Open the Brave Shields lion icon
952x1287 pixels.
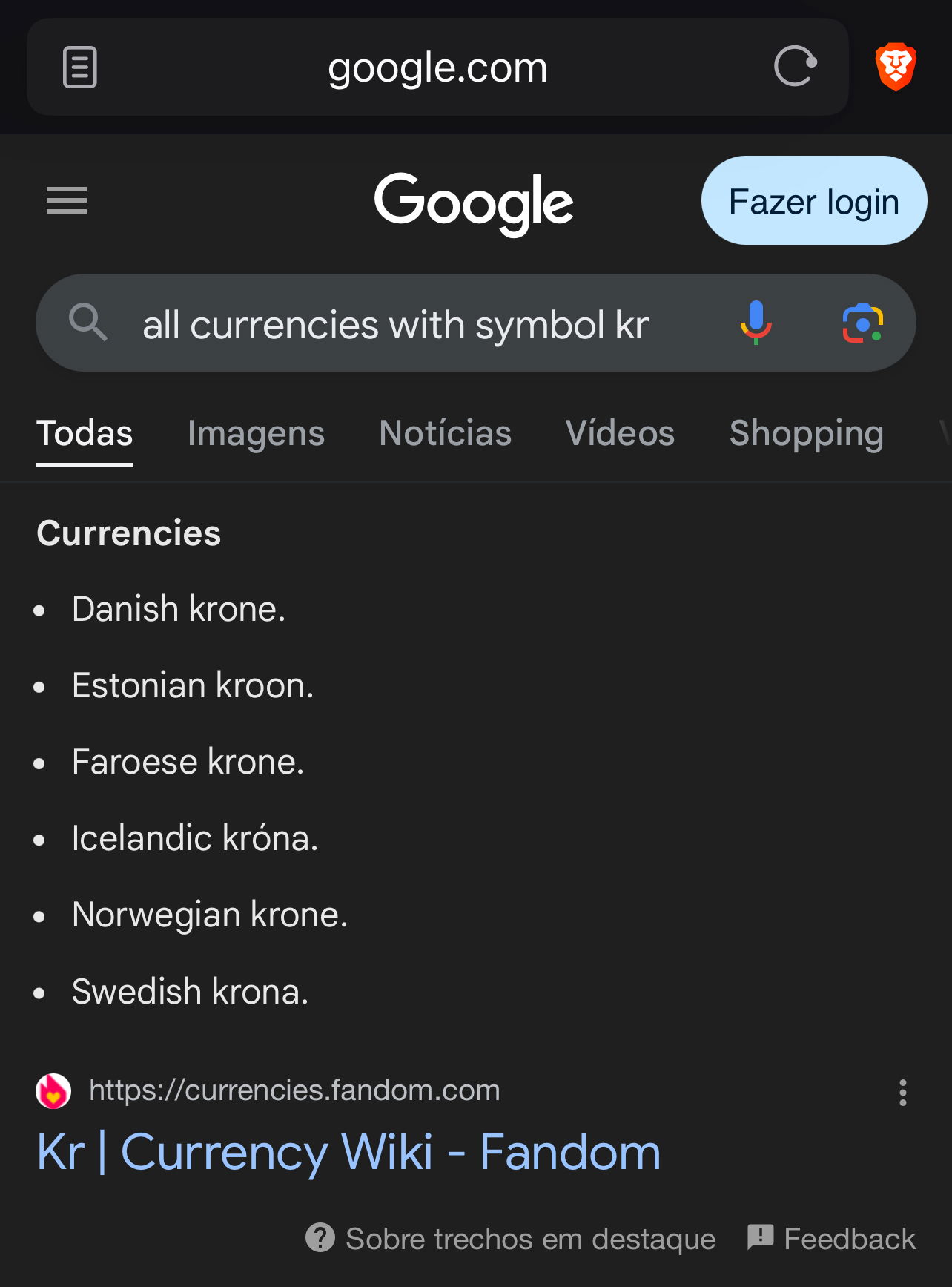(896, 67)
